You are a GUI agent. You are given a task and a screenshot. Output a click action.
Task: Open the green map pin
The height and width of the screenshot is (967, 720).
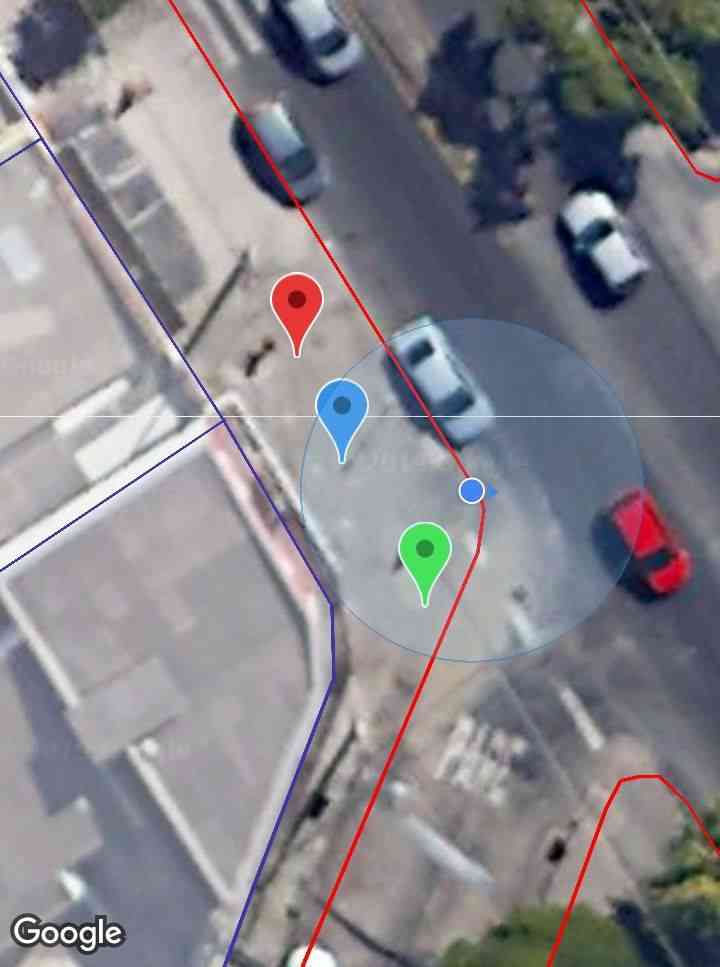click(x=425, y=551)
